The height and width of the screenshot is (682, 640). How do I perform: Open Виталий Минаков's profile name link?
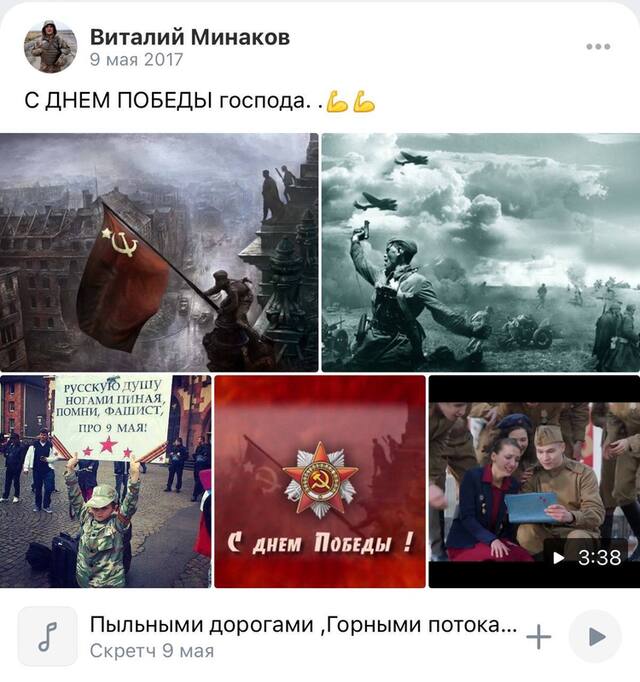point(190,37)
